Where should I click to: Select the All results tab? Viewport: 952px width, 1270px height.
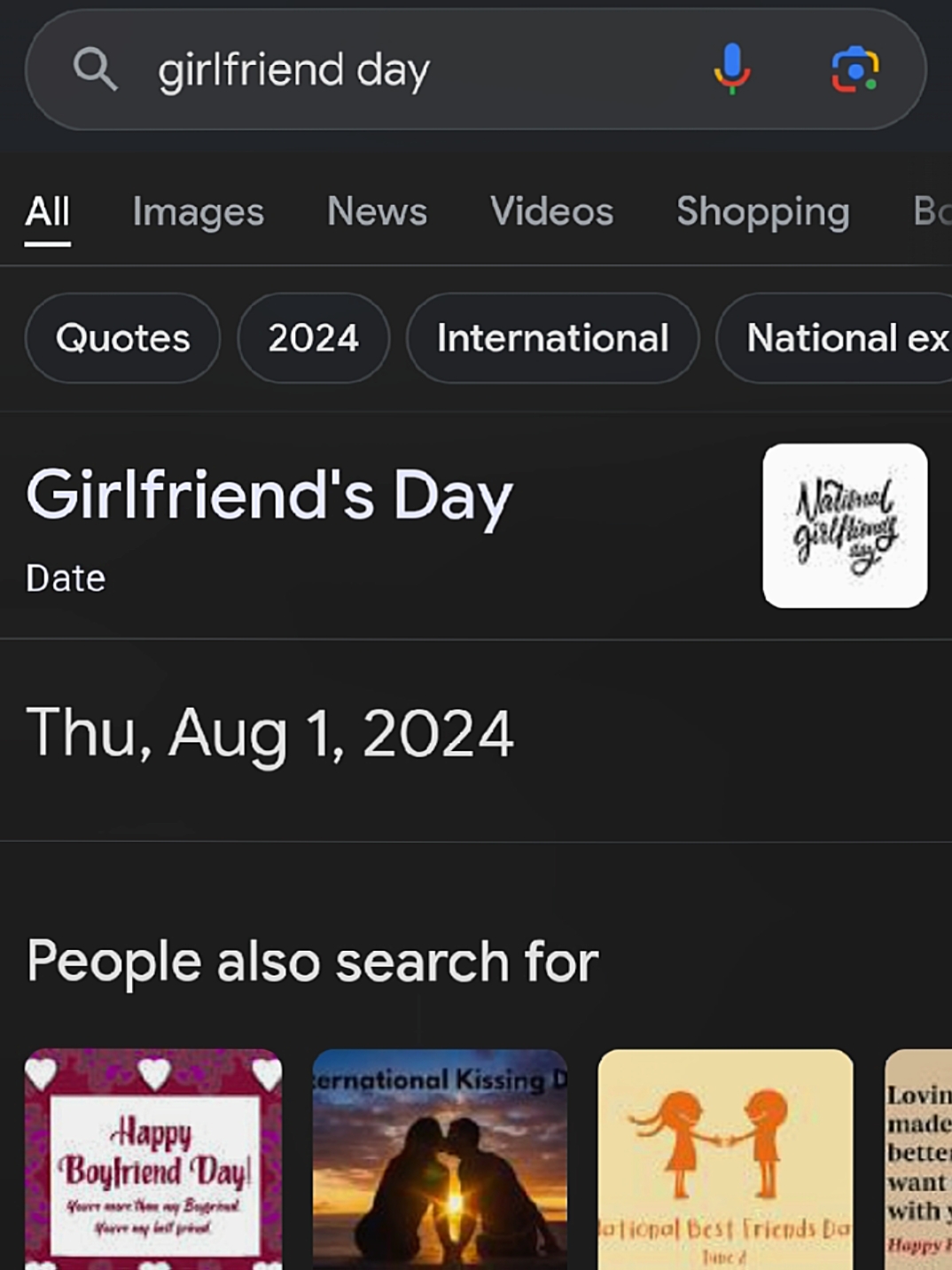tap(47, 212)
